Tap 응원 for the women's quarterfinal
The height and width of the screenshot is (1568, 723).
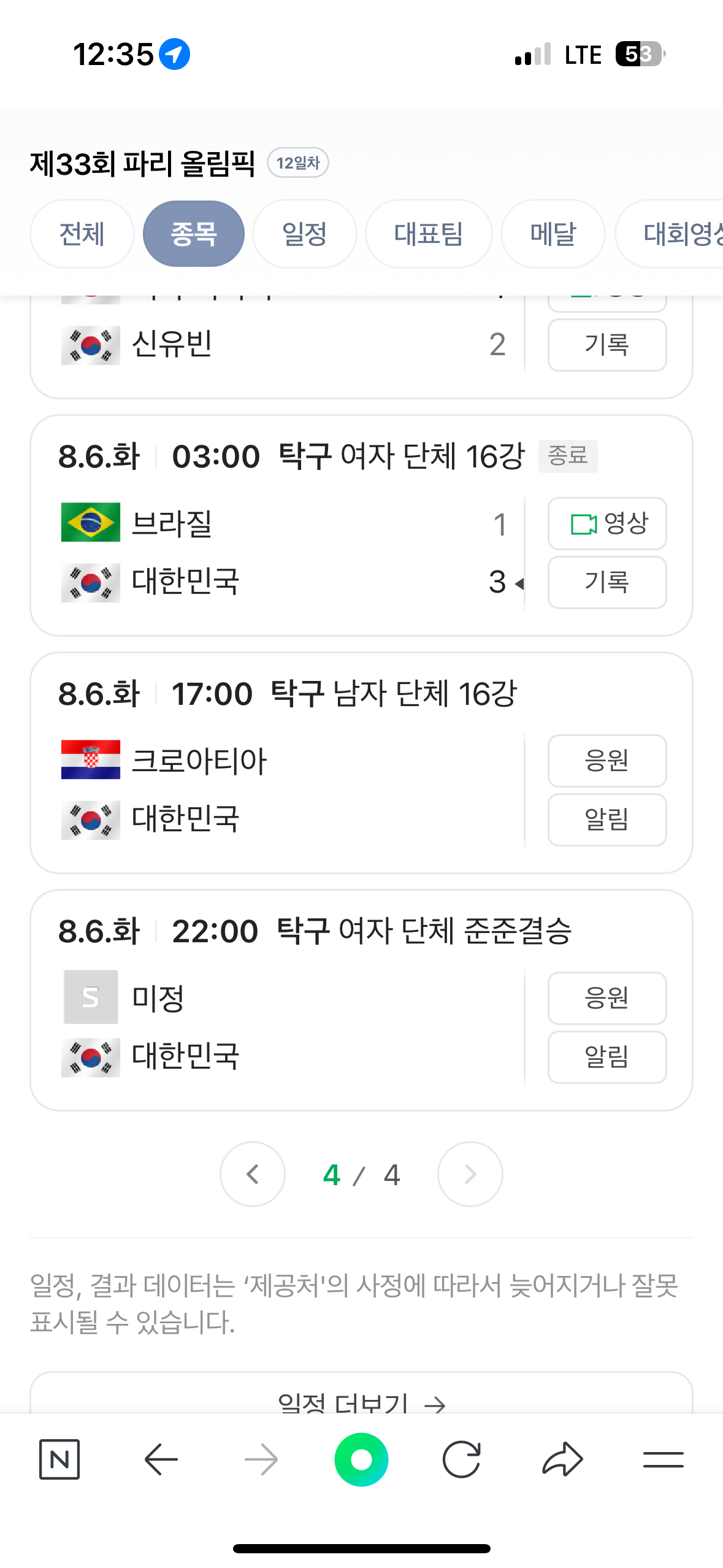[606, 999]
